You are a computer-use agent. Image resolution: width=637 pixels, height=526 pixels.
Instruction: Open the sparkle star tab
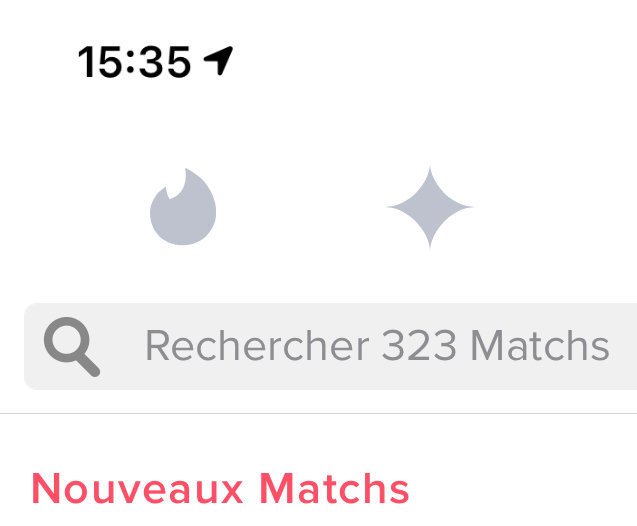pos(430,207)
